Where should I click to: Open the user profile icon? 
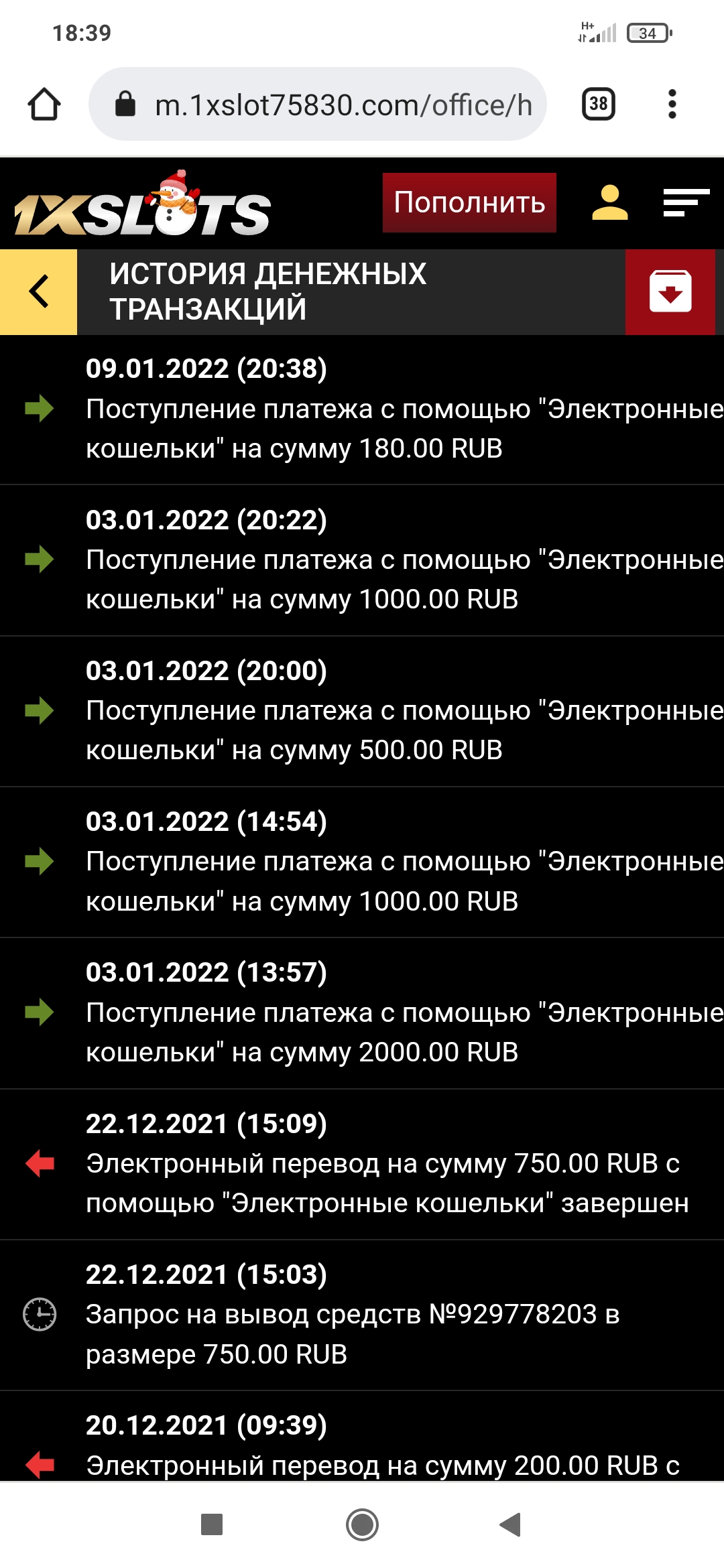point(609,203)
